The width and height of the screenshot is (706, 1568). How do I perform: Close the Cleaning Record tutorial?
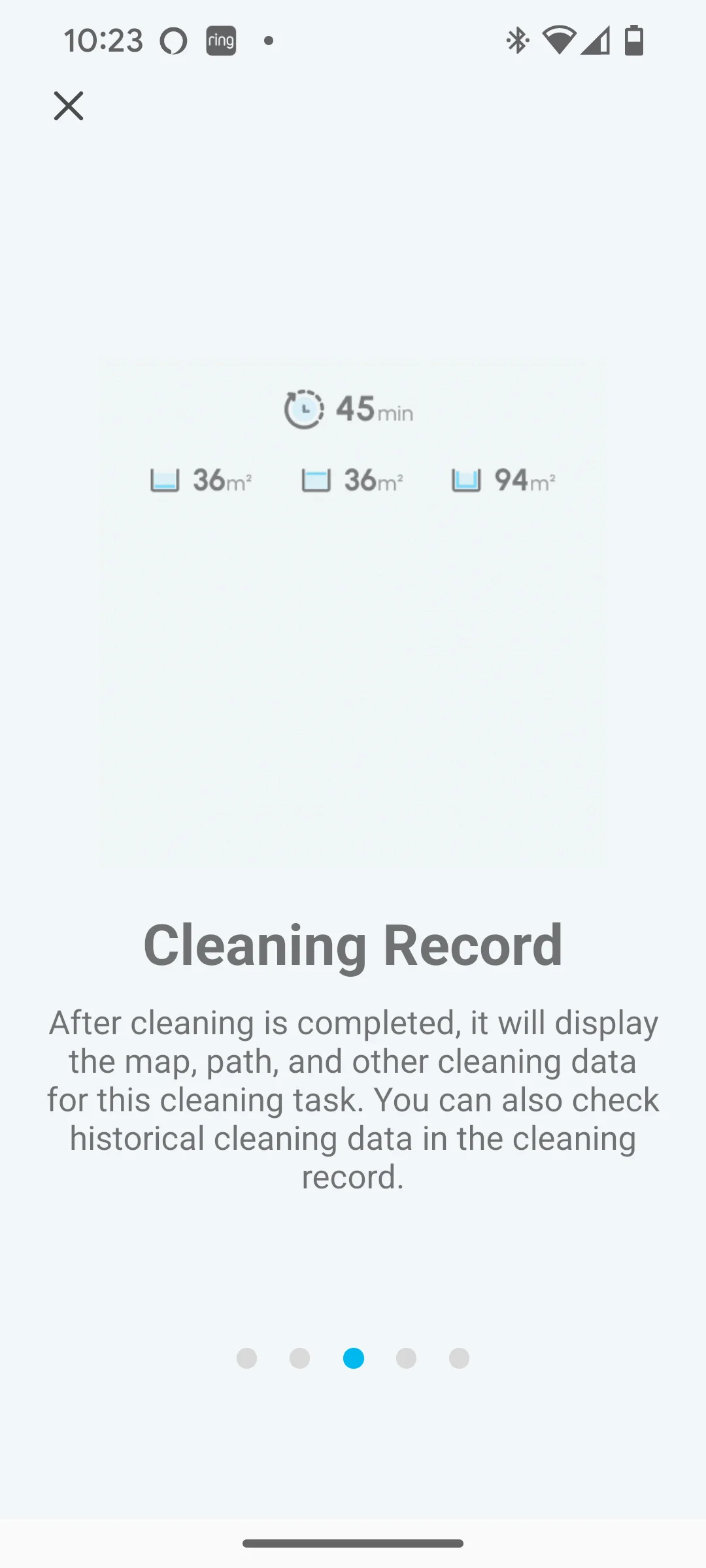point(69,106)
